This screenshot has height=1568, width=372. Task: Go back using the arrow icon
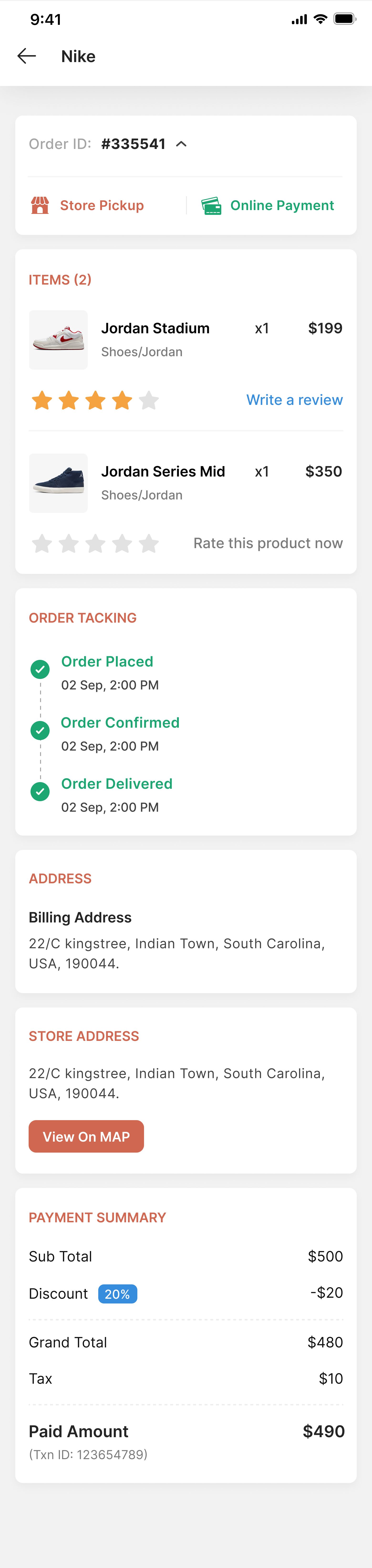27,56
